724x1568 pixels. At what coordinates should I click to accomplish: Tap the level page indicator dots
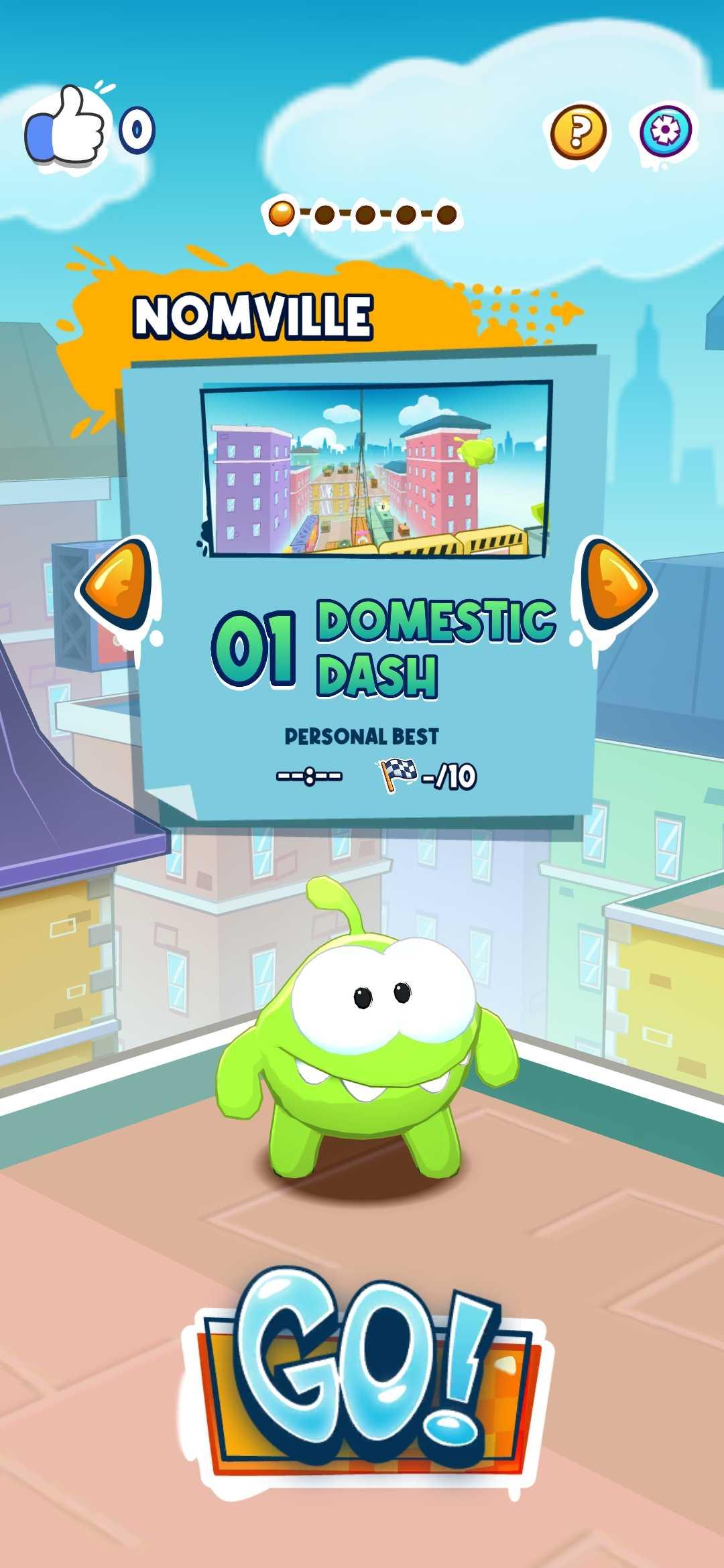[363, 215]
